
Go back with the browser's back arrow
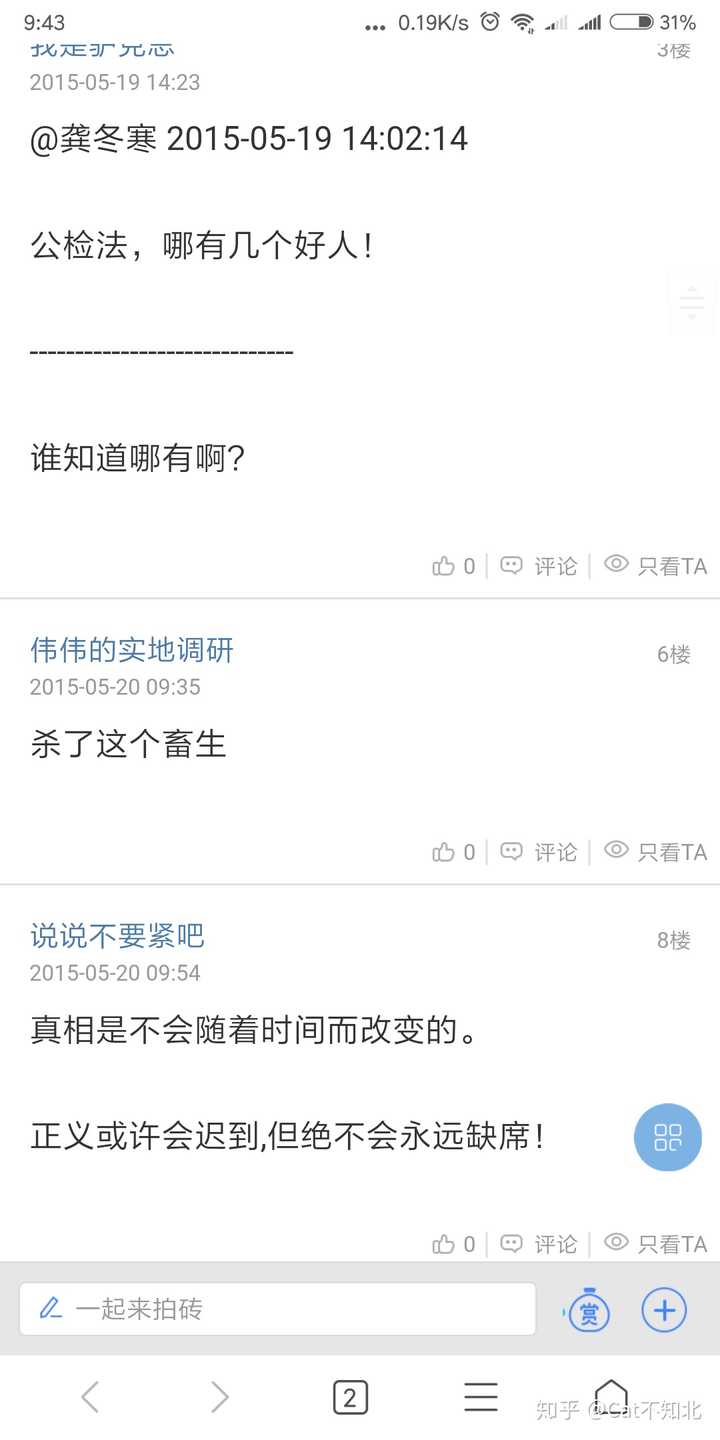tap(90, 1397)
